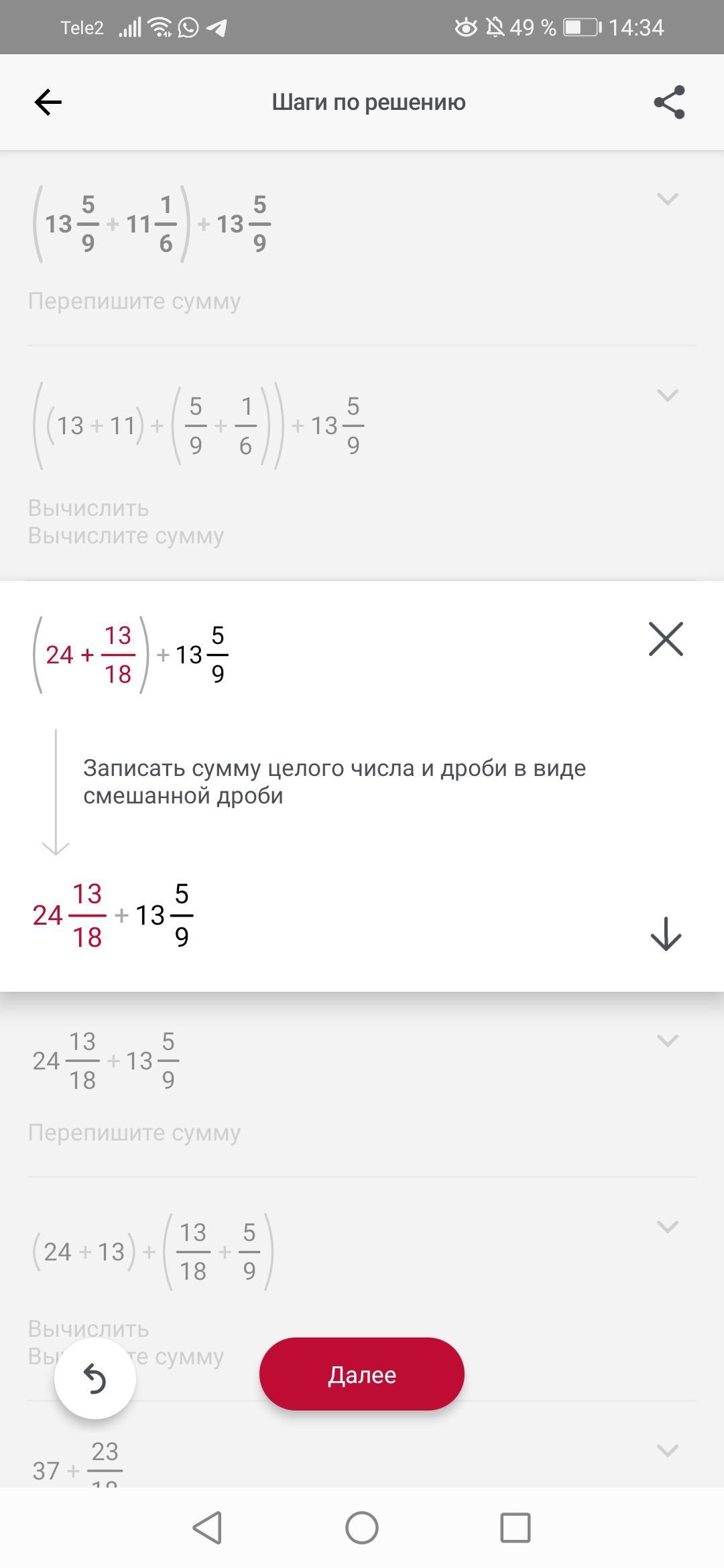Viewport: 724px width, 1568px height.
Task: Expand the step with (24 + 13) sum
Action: pos(667,1227)
